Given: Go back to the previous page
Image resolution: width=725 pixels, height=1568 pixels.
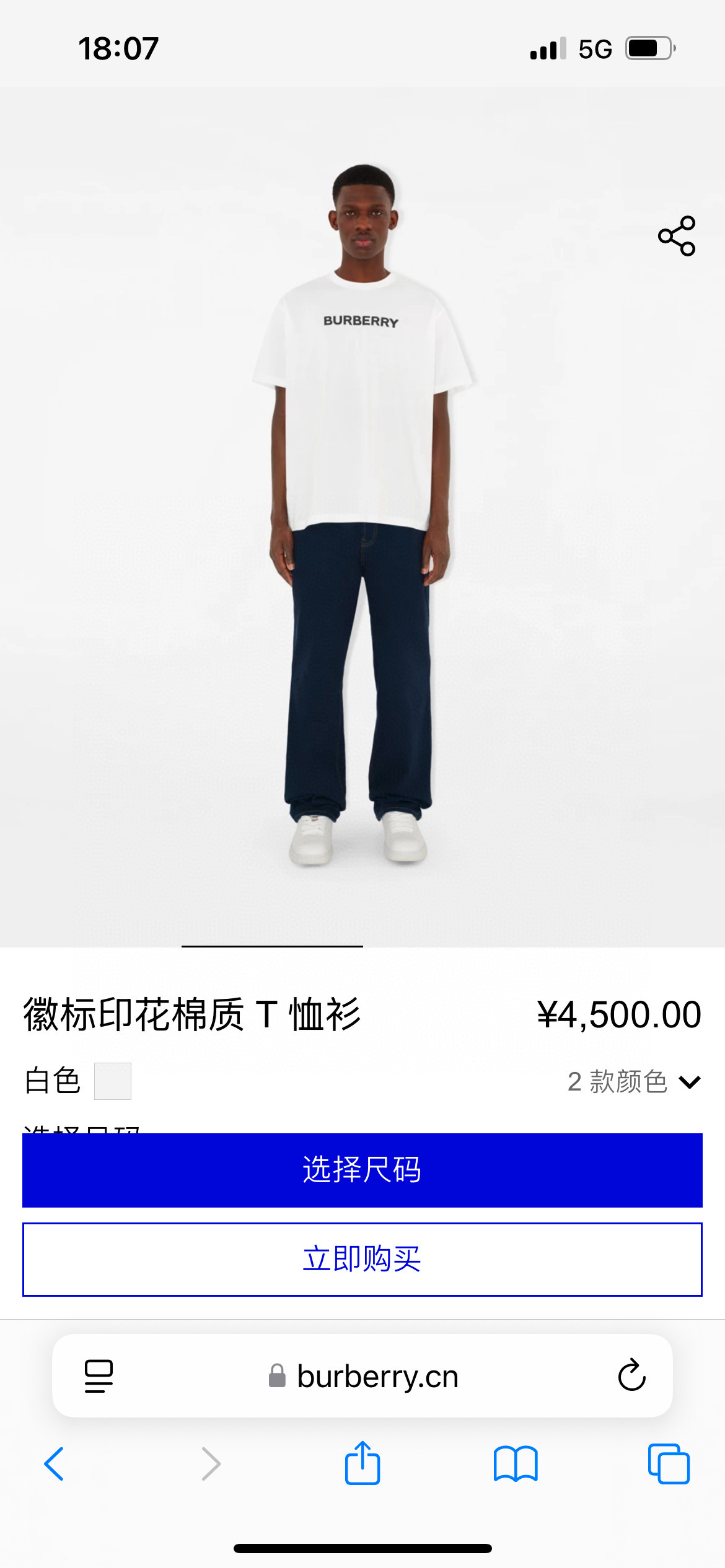Looking at the screenshot, I should 55,1464.
